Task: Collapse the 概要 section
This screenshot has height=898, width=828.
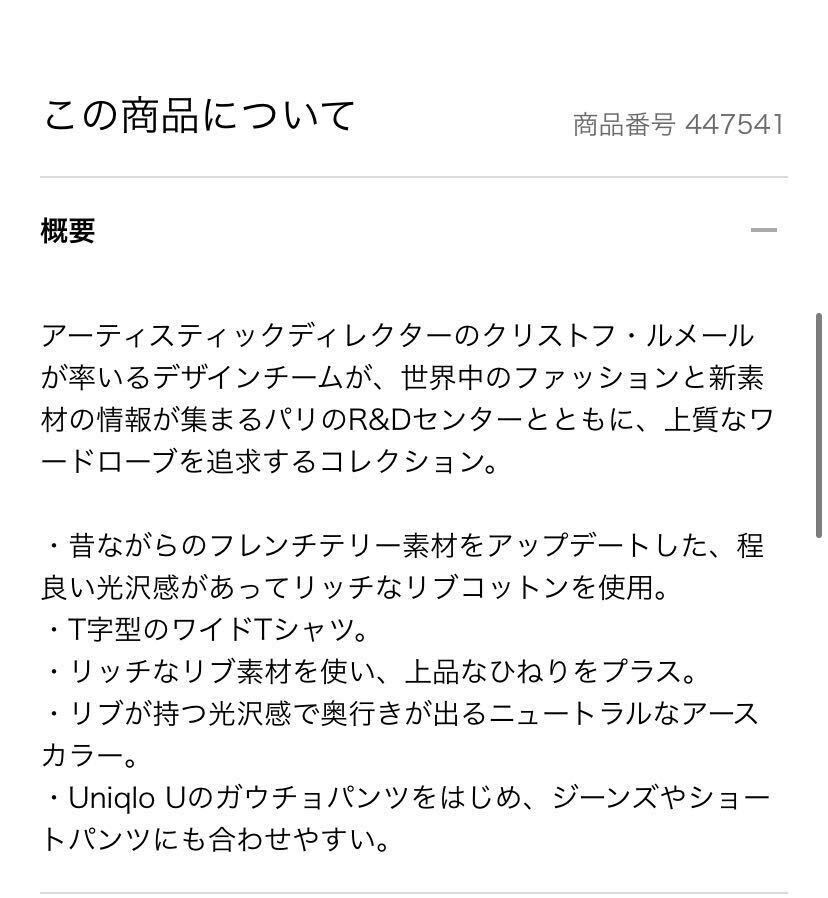Action: [763, 230]
